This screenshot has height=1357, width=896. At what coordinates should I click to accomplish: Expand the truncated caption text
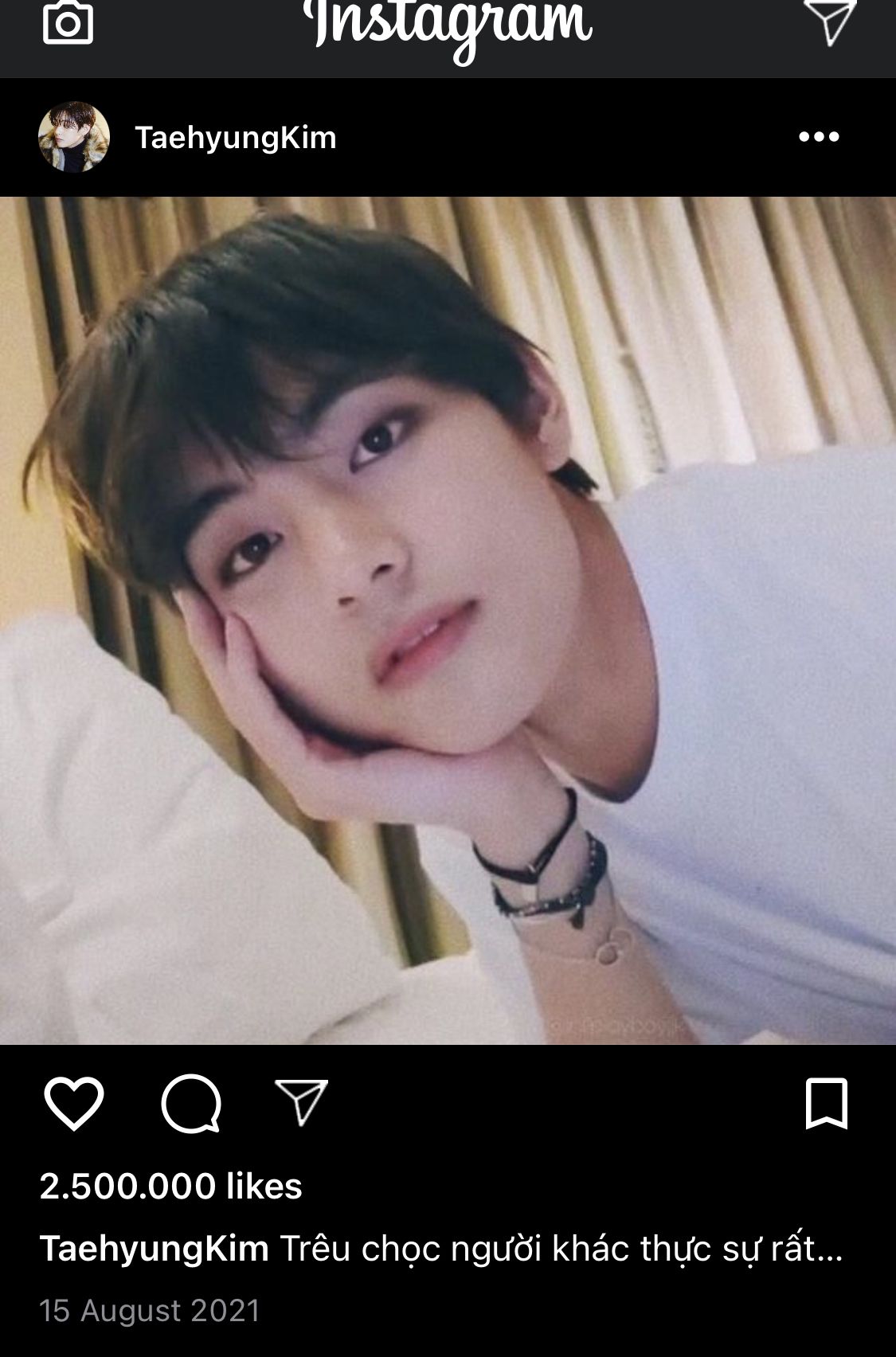[820, 1249]
